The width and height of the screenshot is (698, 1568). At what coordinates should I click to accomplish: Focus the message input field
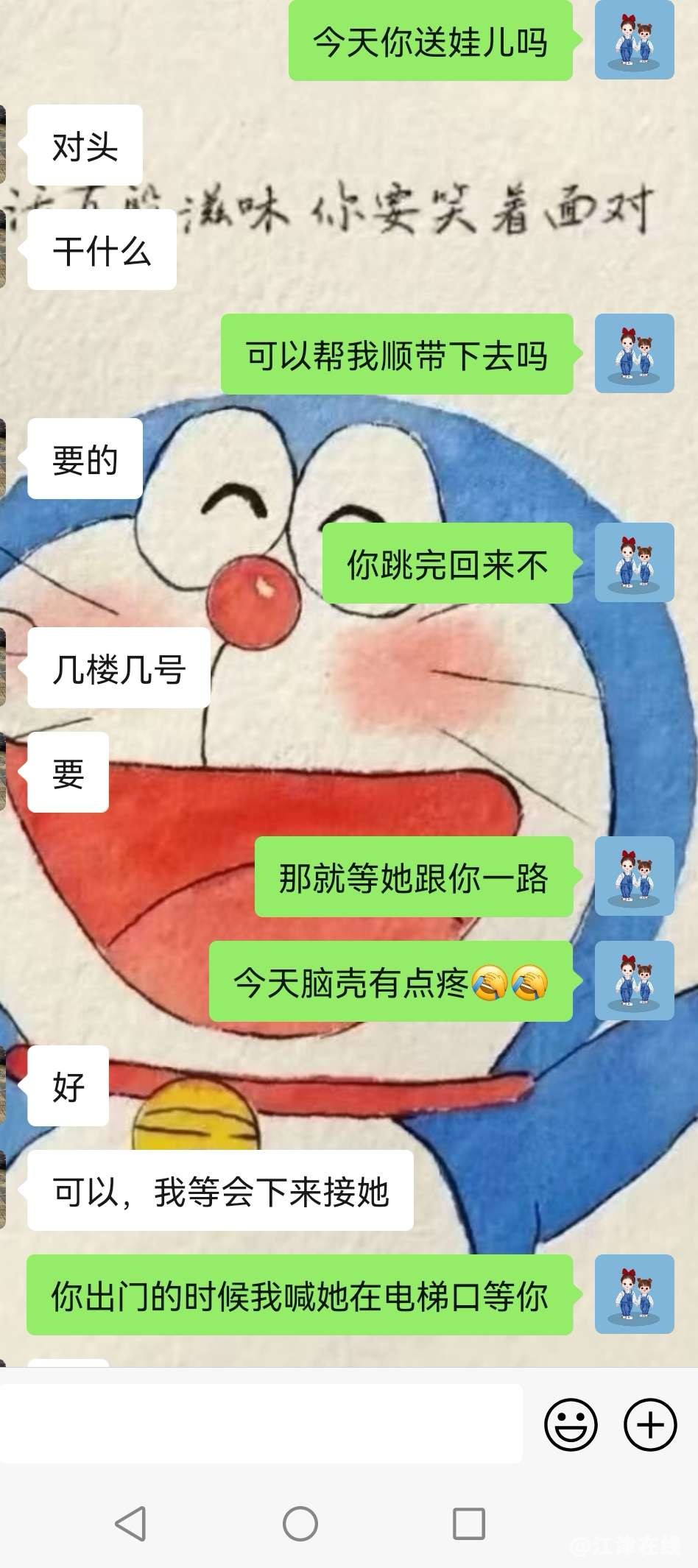pyautogui.click(x=261, y=1424)
